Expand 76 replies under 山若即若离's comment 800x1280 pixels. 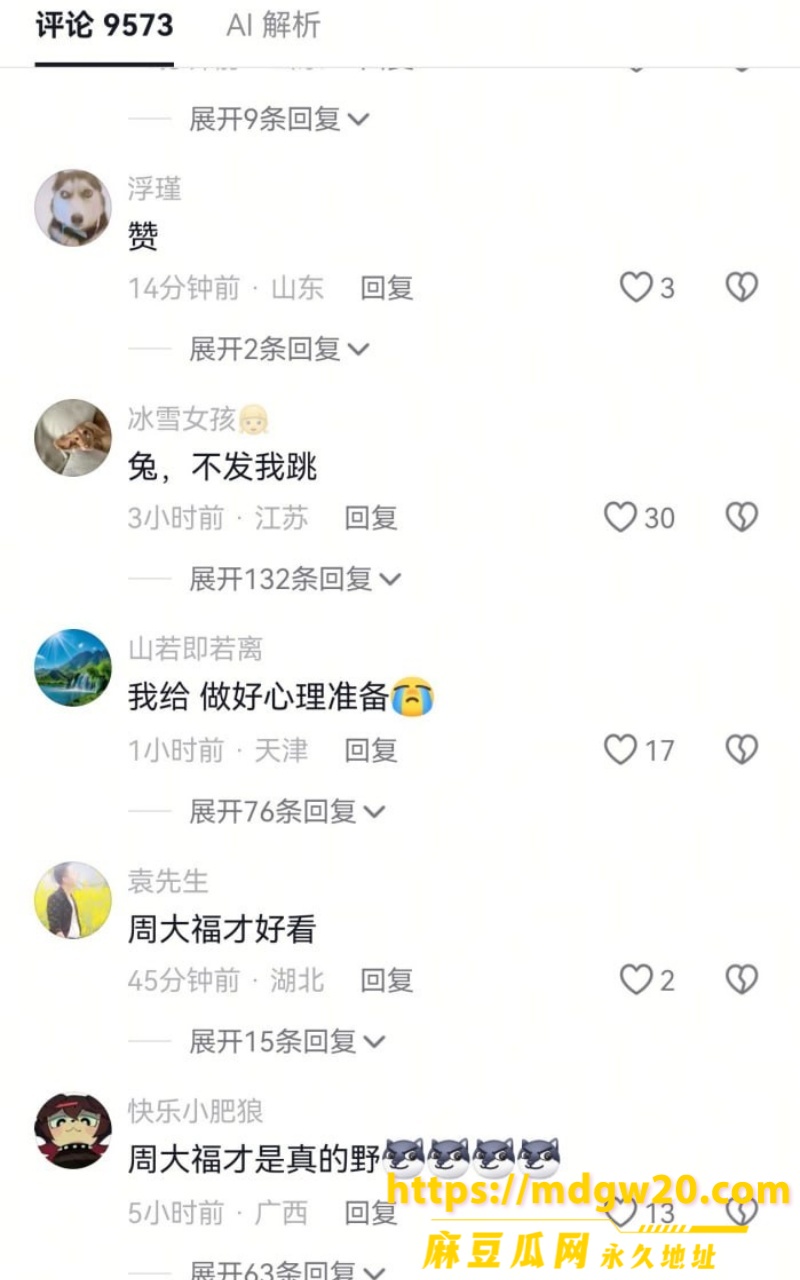coord(287,811)
